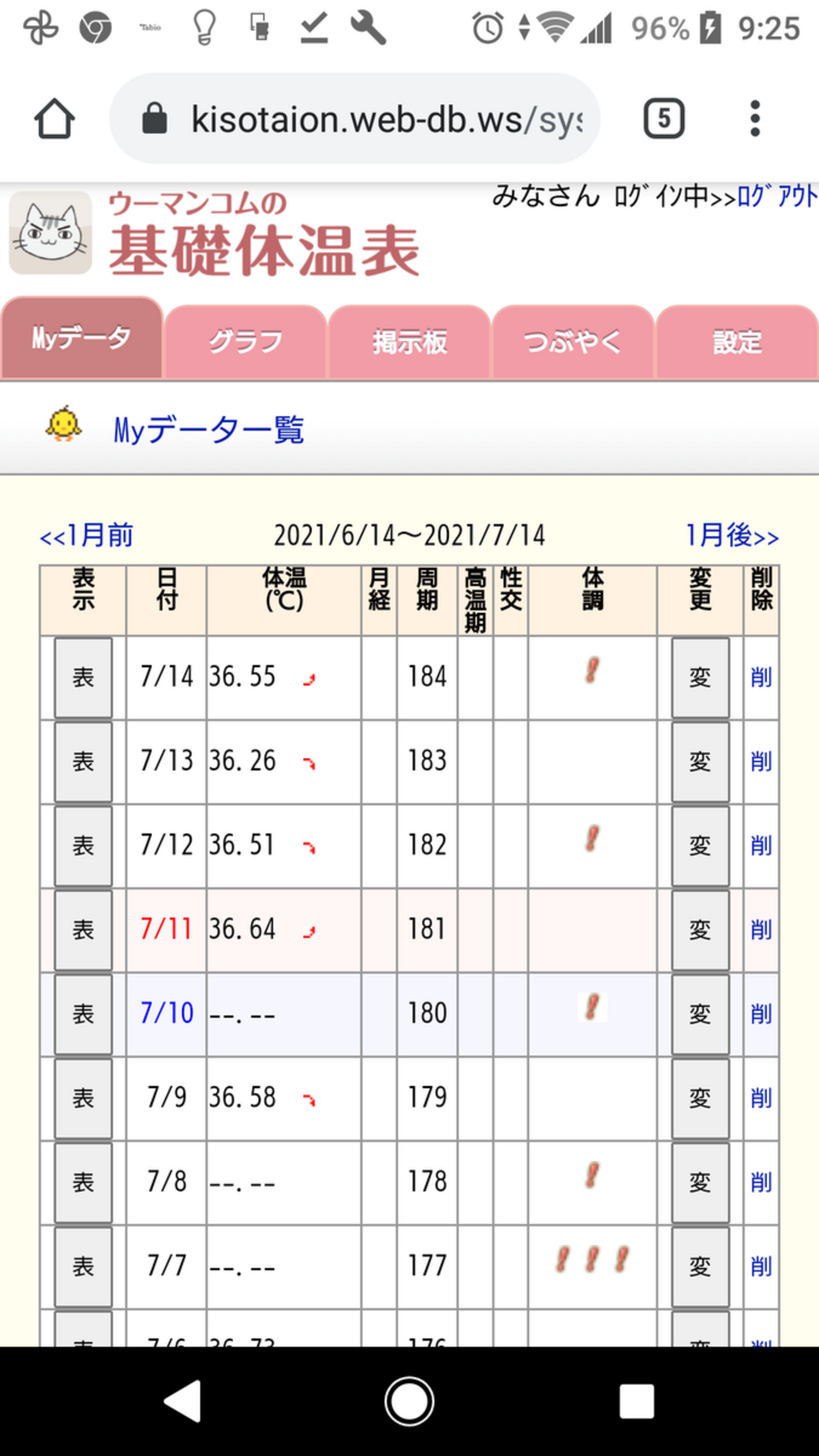Tap the URL address bar
This screenshot has width=819, height=1456.
[355, 118]
